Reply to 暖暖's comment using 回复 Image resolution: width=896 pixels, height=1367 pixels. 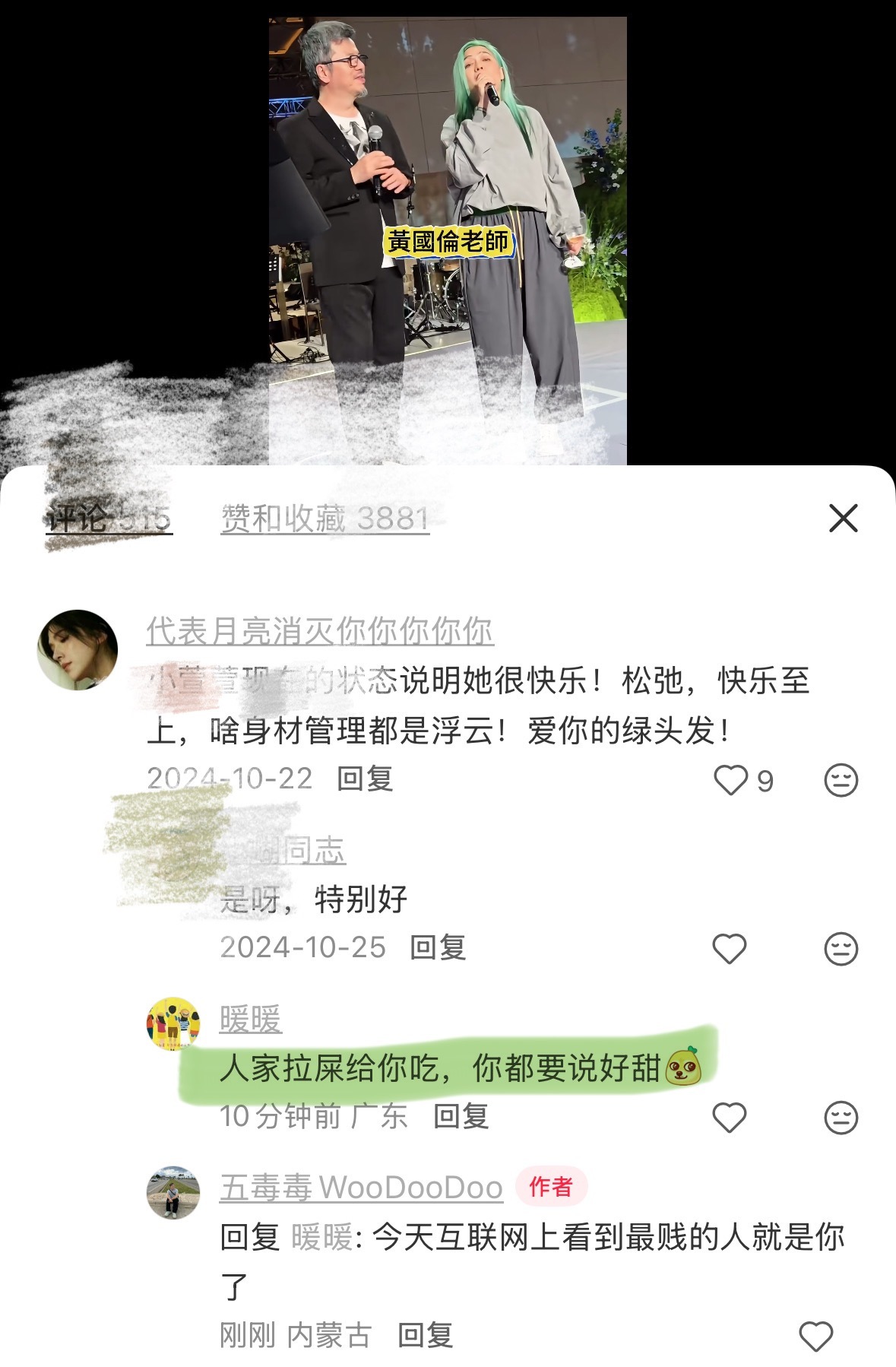click(x=462, y=1117)
